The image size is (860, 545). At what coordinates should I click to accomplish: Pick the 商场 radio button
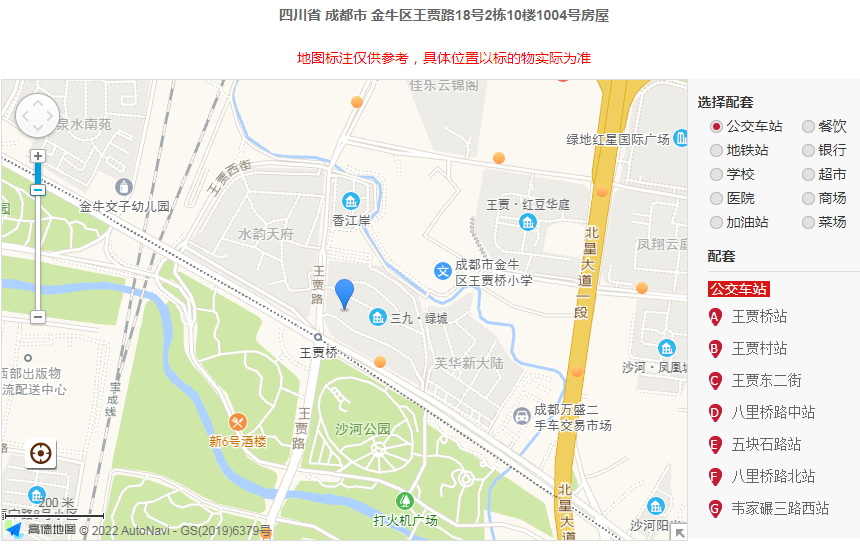pos(808,199)
